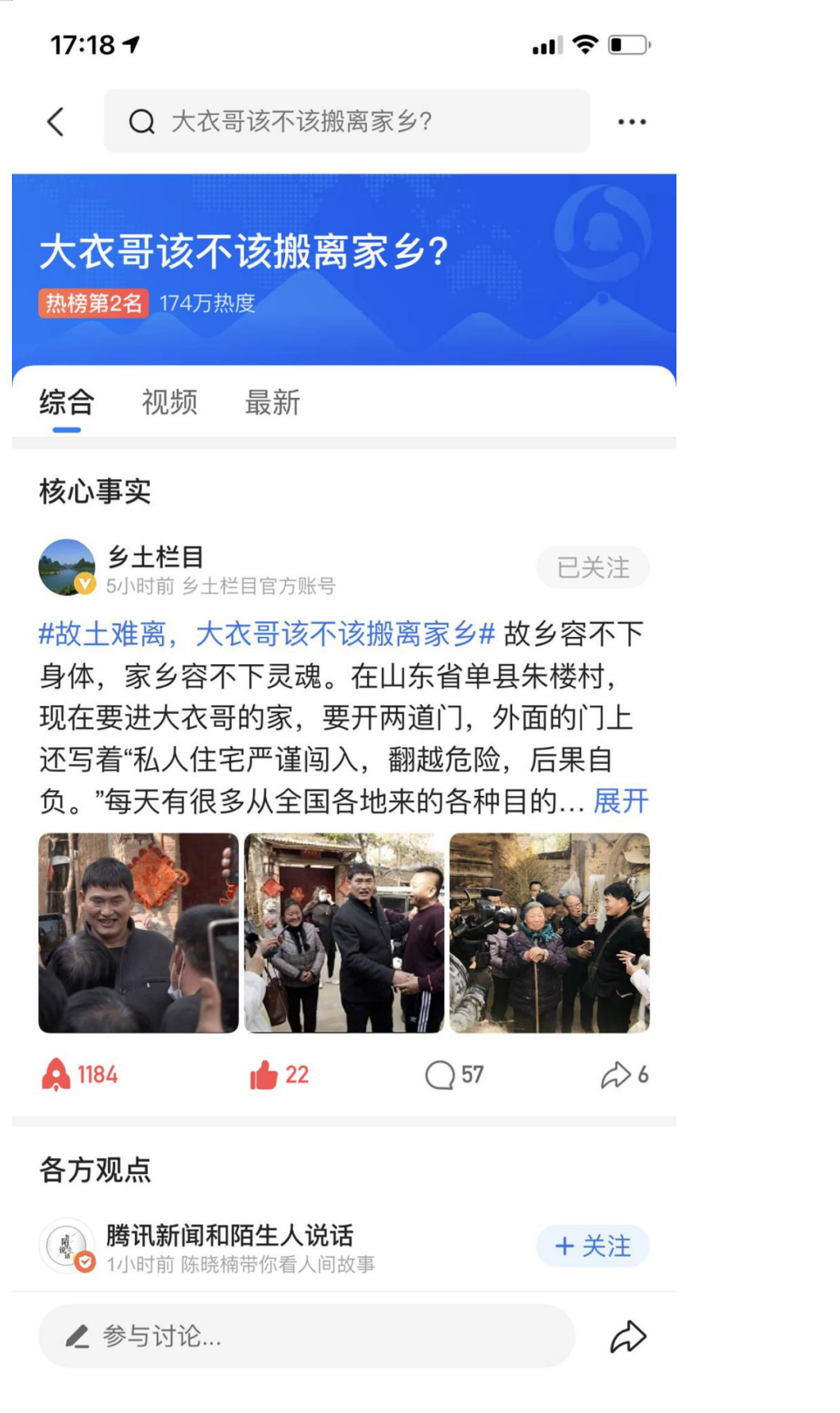Share this topic via the bottom arrow
The height and width of the screenshot is (1413, 840).
[x=628, y=1336]
